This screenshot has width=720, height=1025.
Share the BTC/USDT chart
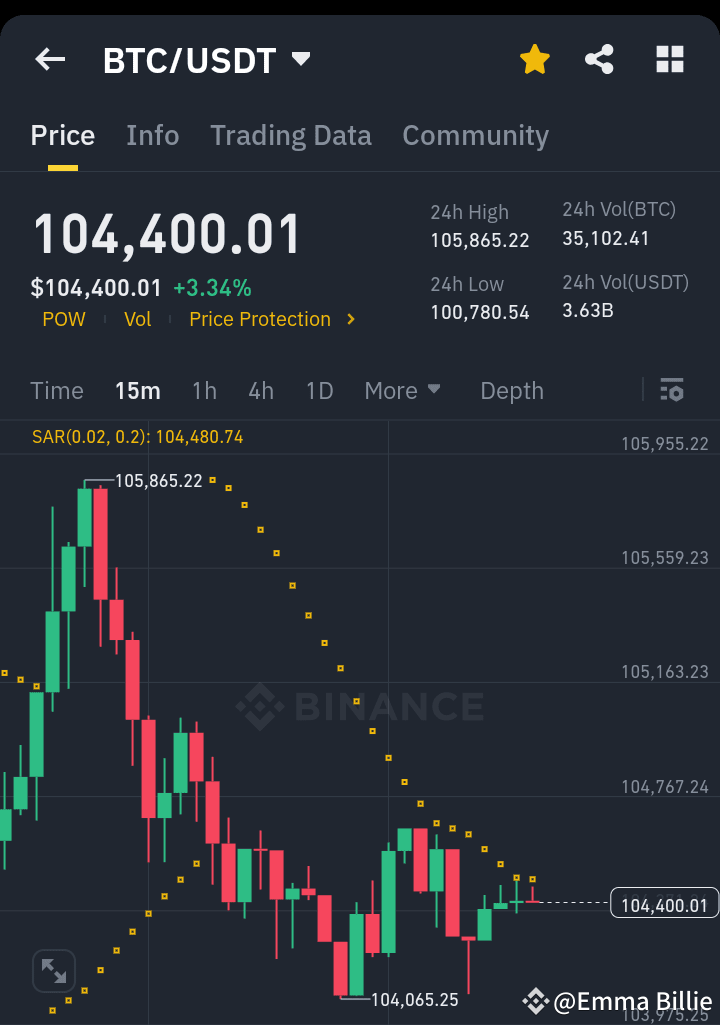599,59
